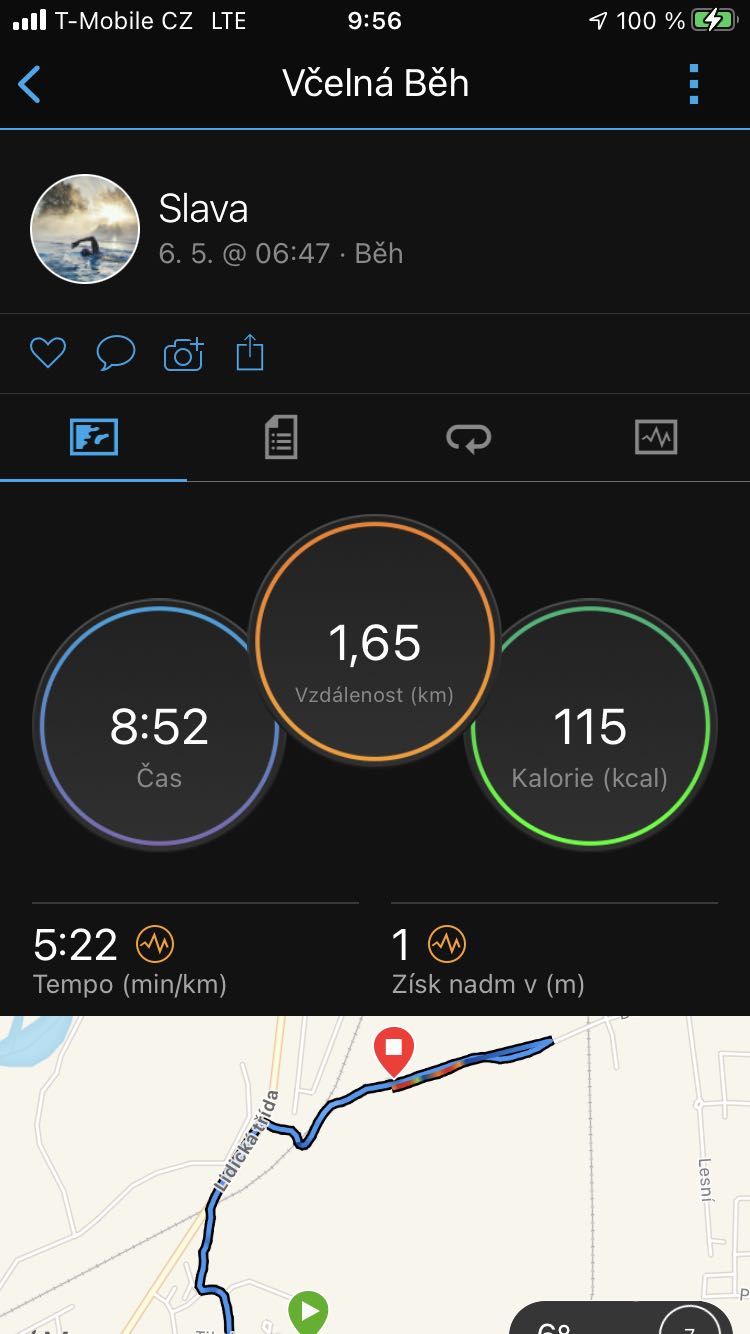
Task: Open the route map
Action: pyautogui.click(x=375, y=1175)
